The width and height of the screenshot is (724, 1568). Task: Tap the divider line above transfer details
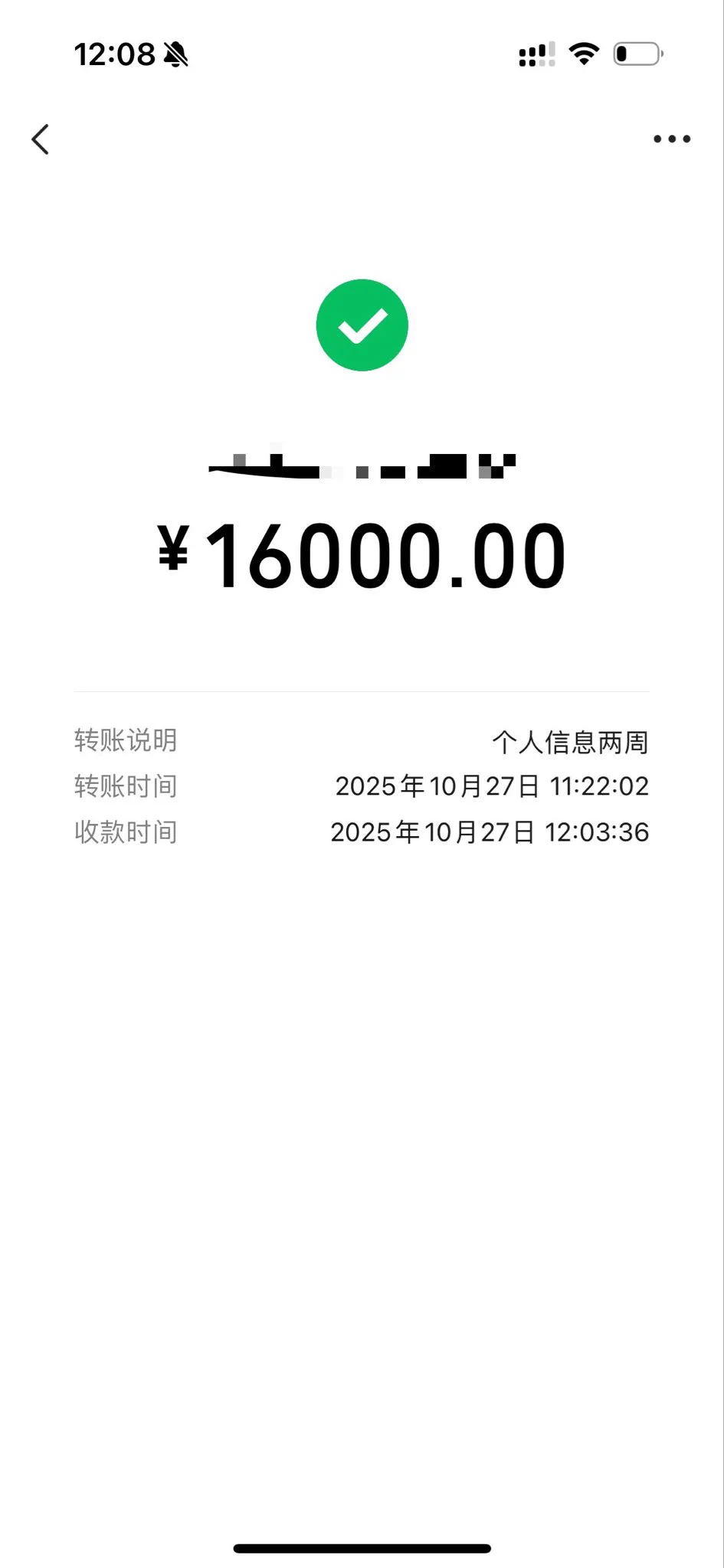pos(362,688)
